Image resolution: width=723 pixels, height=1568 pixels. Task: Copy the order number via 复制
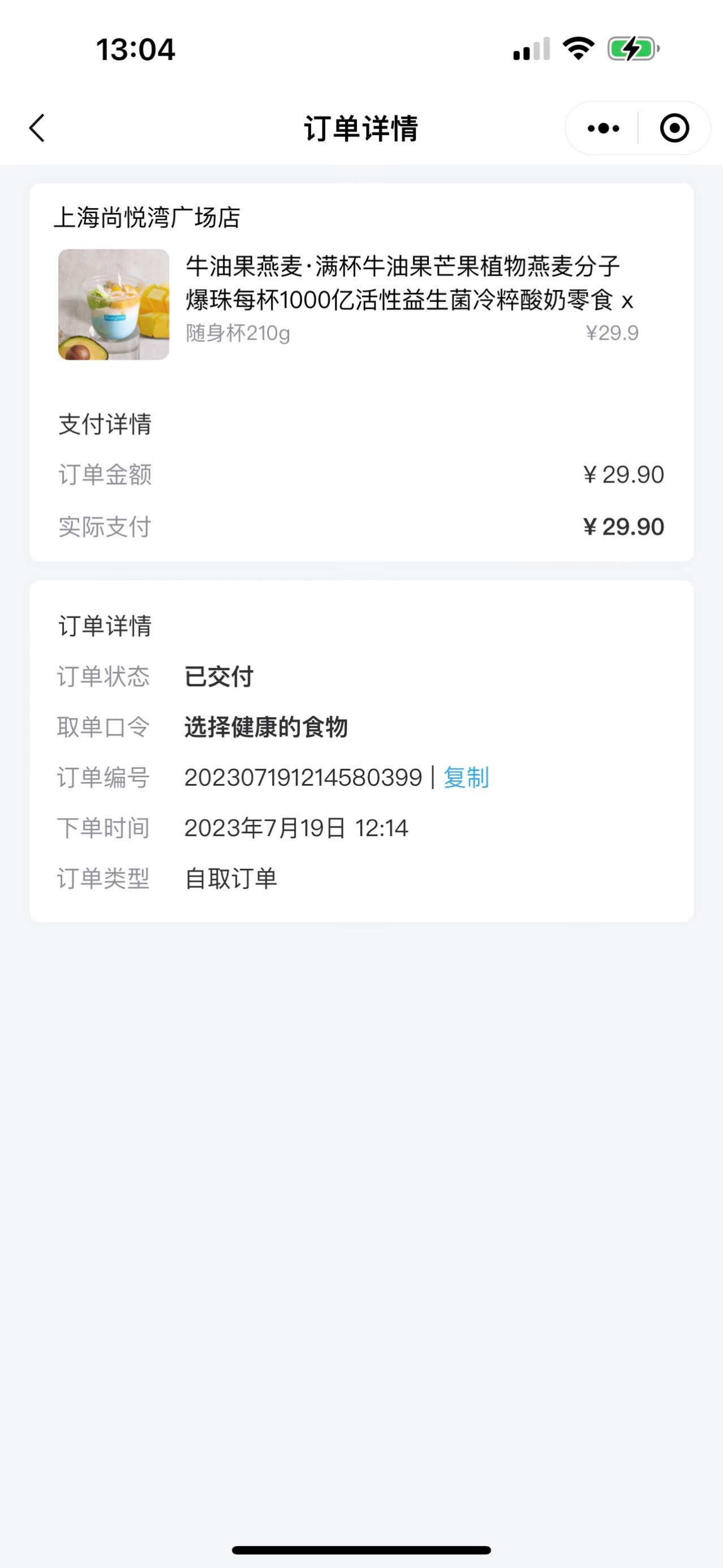(466, 777)
